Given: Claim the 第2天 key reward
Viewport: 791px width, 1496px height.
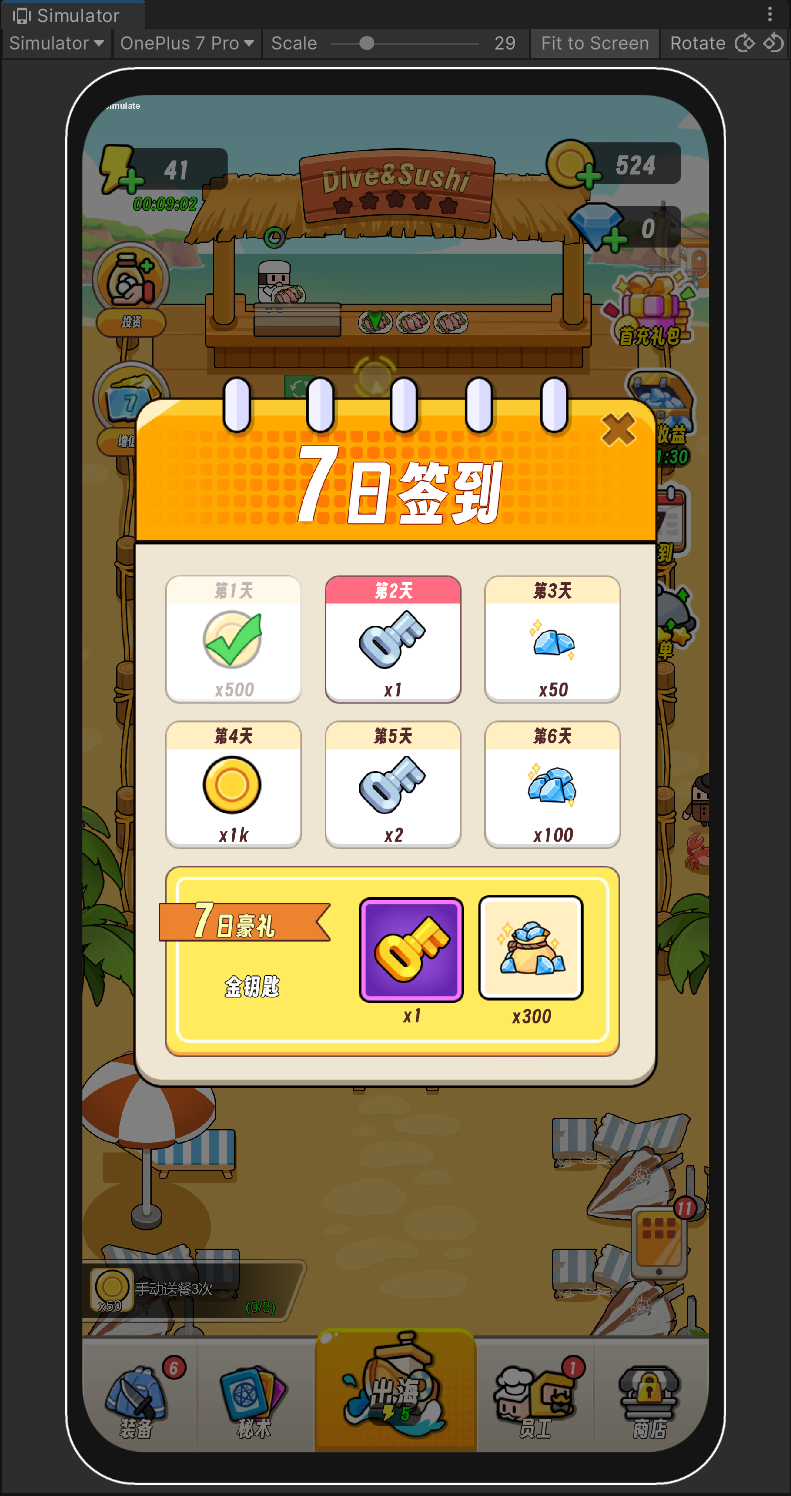Looking at the screenshot, I should 393,640.
